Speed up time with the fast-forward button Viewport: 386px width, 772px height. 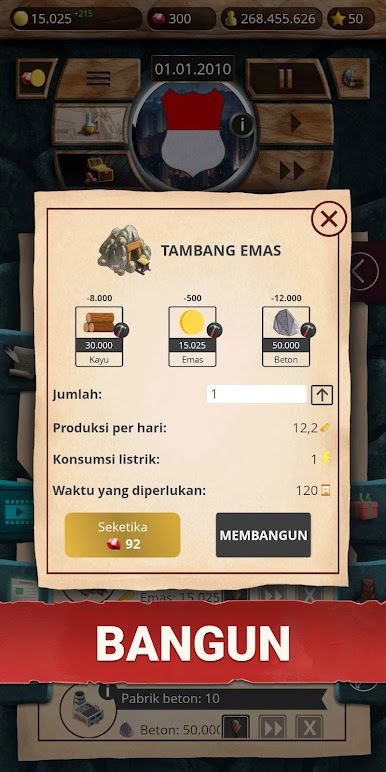coord(290,170)
